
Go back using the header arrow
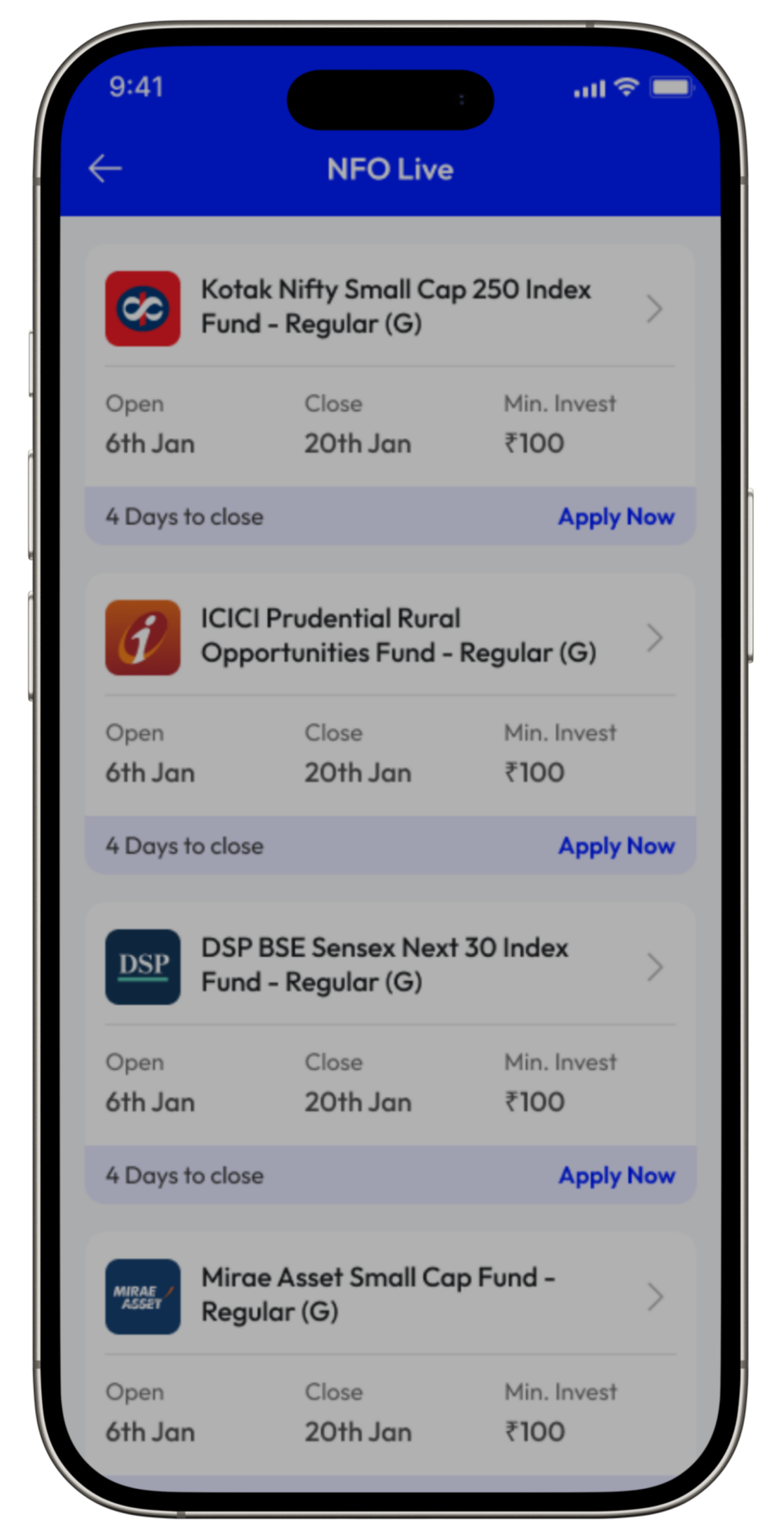(x=105, y=169)
